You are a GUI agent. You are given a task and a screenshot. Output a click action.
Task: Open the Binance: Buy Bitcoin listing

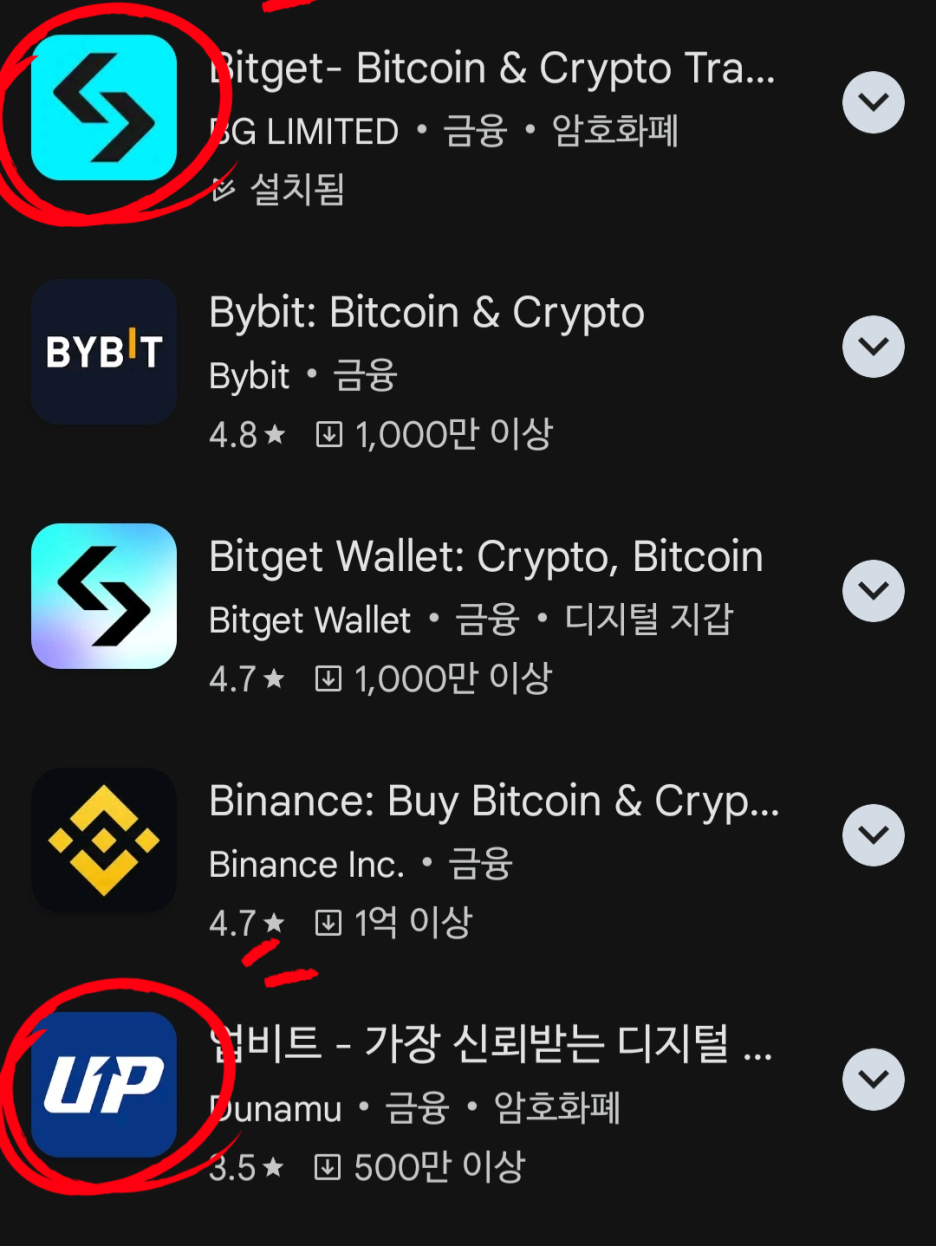494,802
